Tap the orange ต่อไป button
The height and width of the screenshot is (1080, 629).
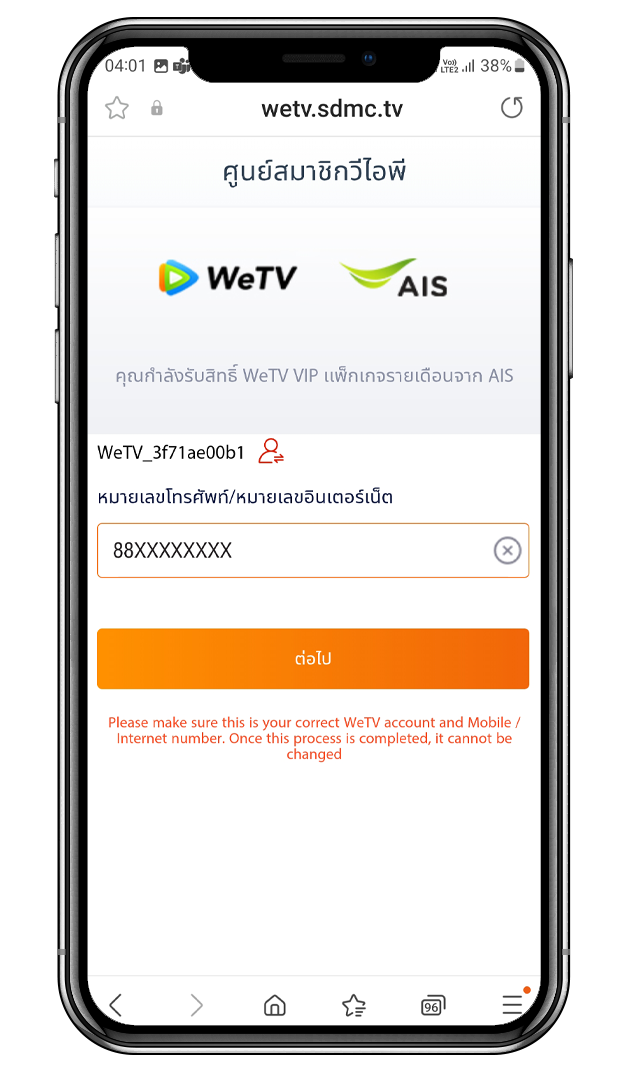pos(313,659)
